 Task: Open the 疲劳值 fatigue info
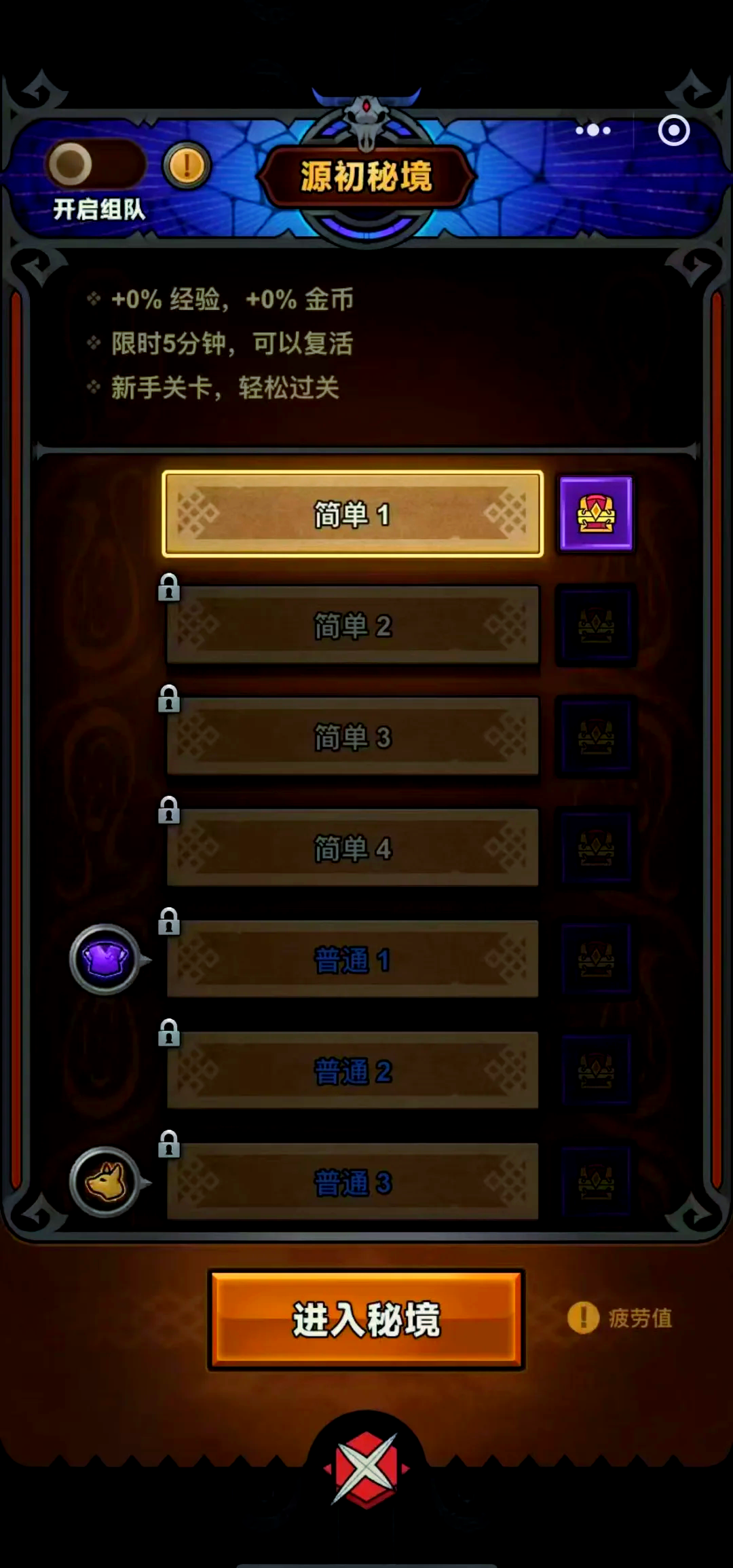coord(620,1318)
